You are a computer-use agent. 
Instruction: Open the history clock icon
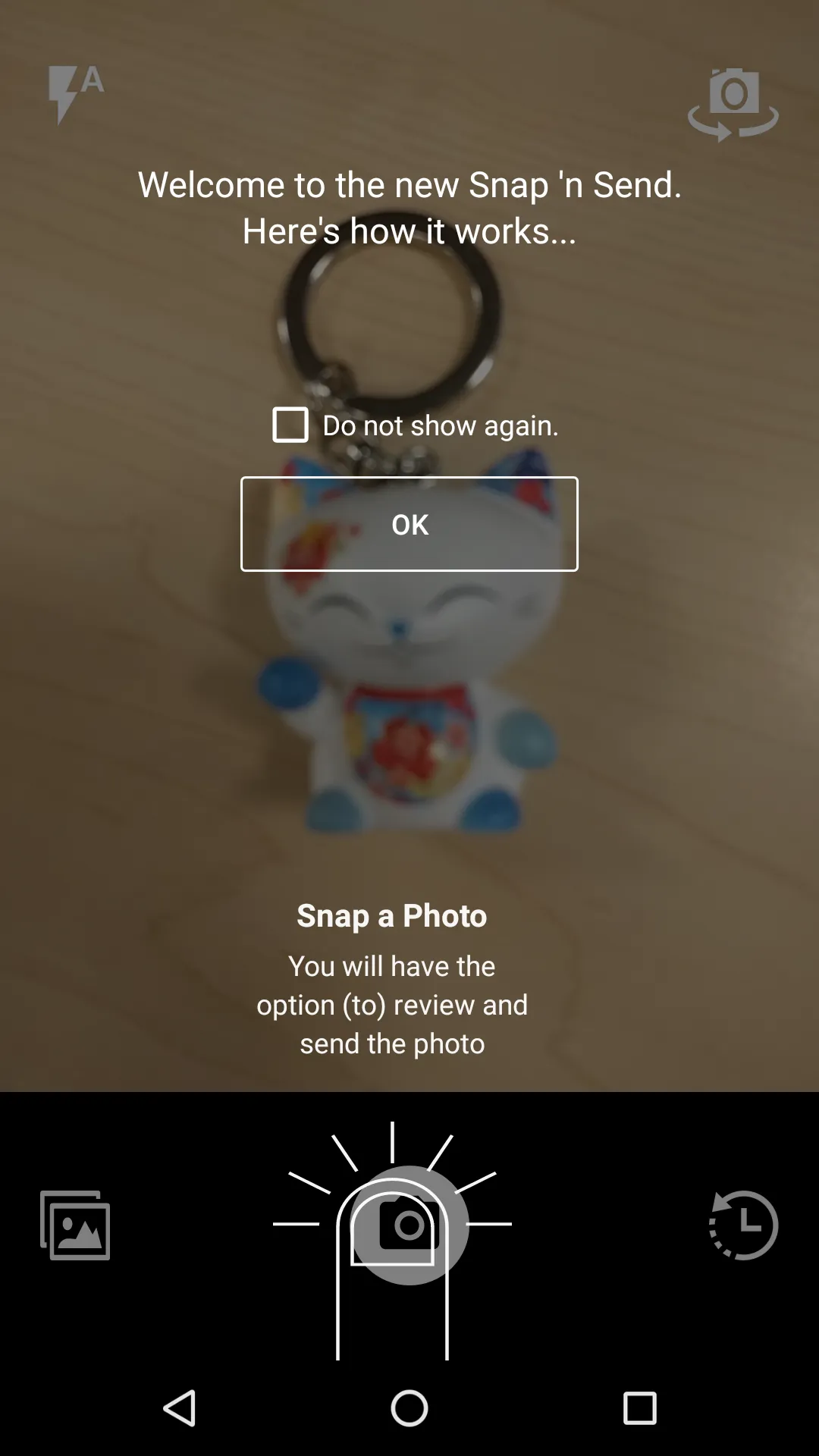pos(743,1225)
